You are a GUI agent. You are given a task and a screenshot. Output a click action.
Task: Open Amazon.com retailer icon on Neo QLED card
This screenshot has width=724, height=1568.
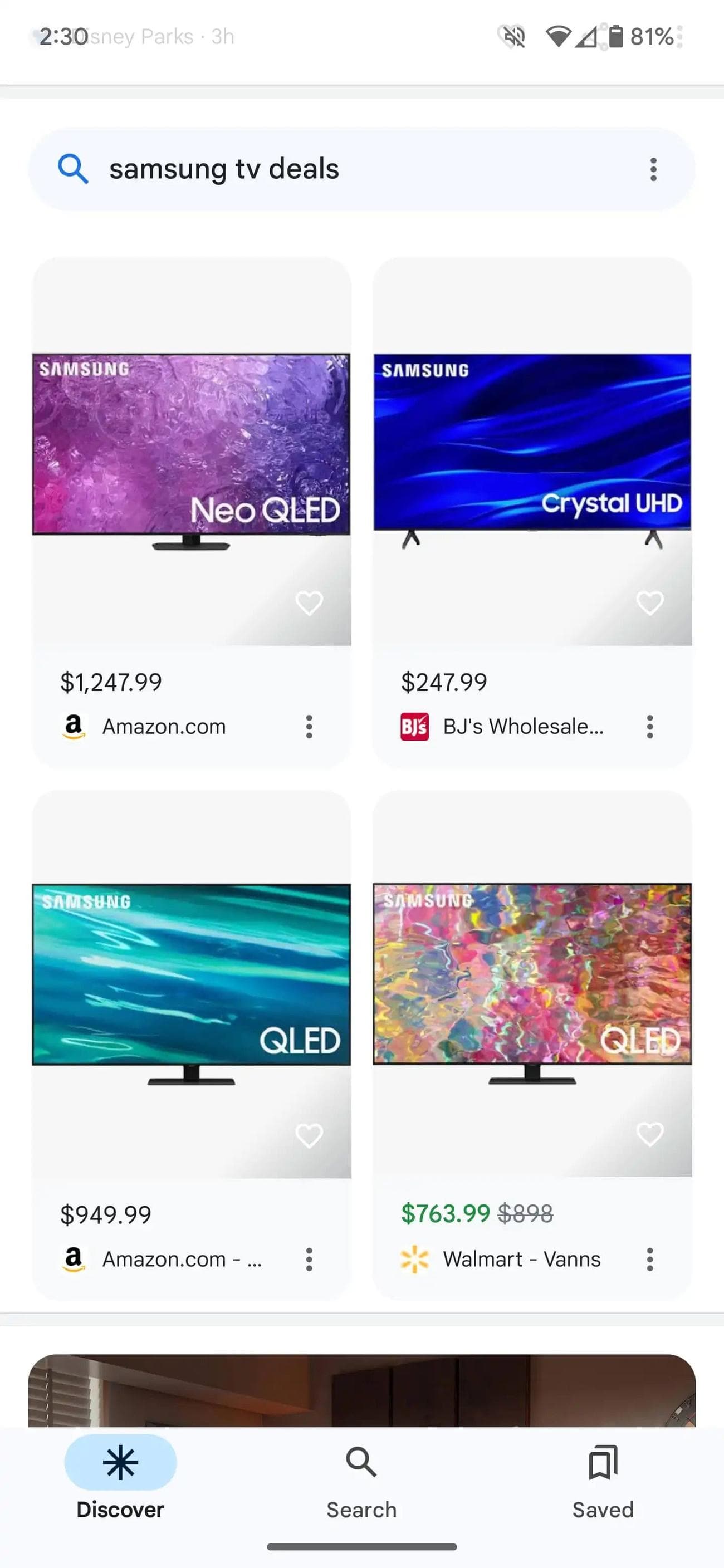(73, 726)
